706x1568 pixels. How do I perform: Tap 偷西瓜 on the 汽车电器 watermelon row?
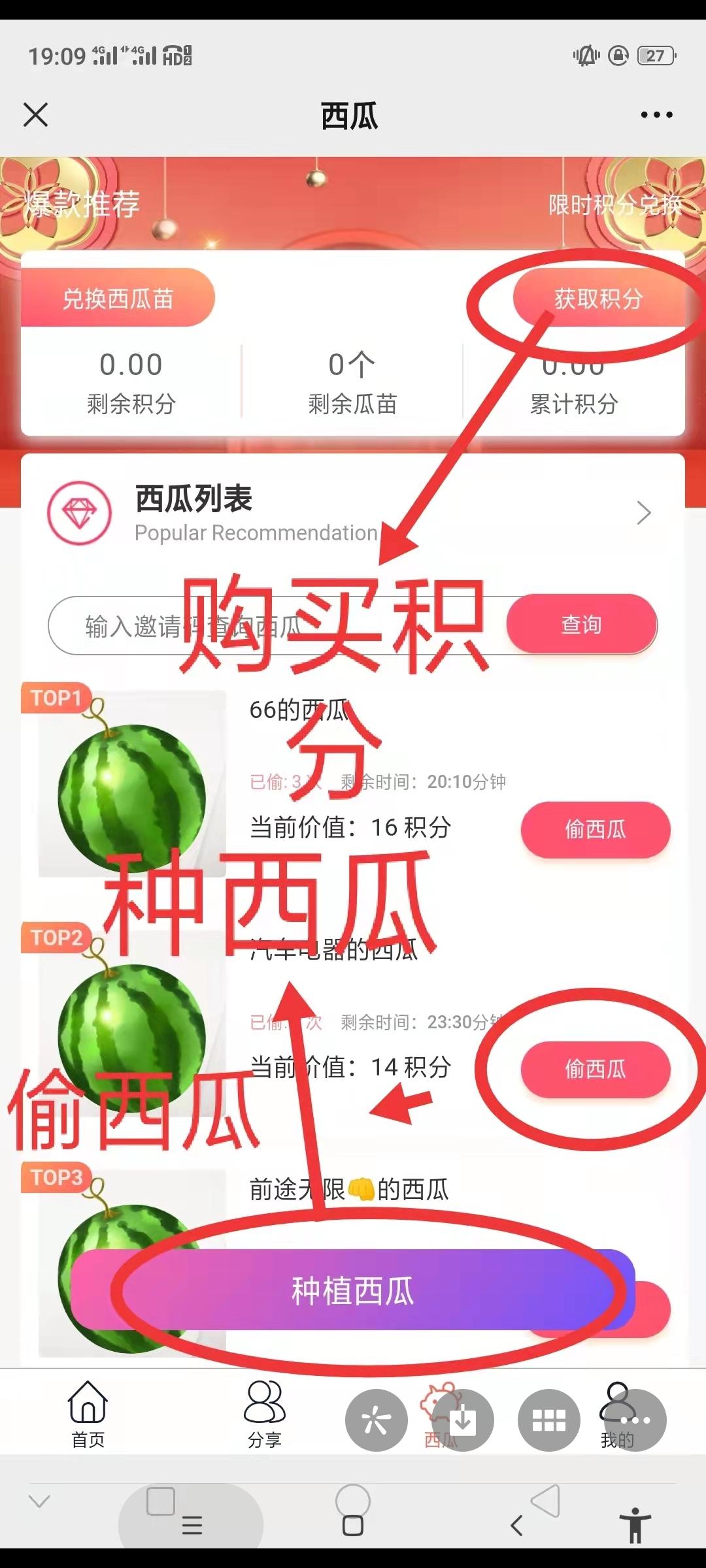click(594, 1070)
